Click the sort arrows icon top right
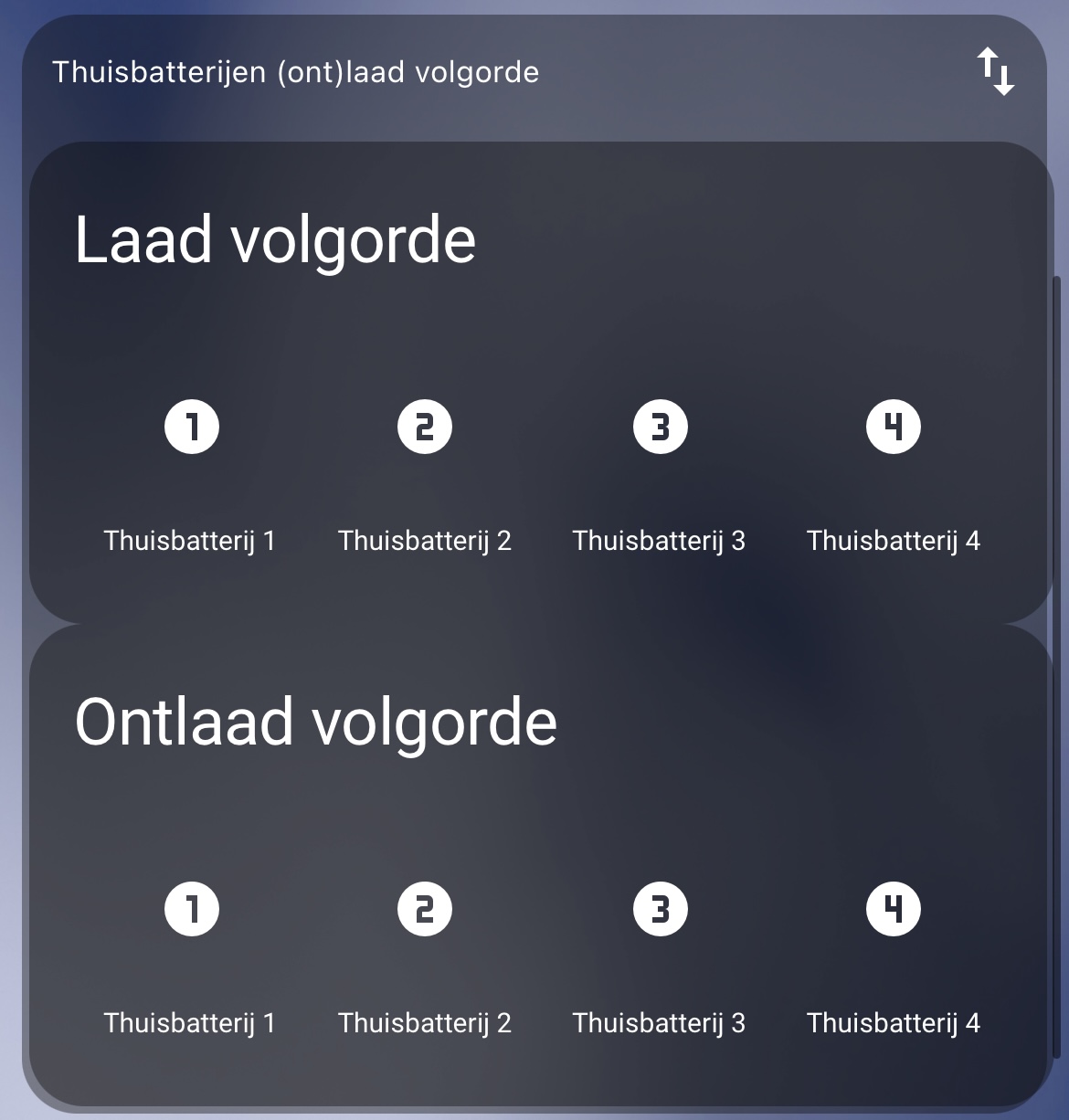The height and width of the screenshot is (1120, 1069). coord(998,73)
